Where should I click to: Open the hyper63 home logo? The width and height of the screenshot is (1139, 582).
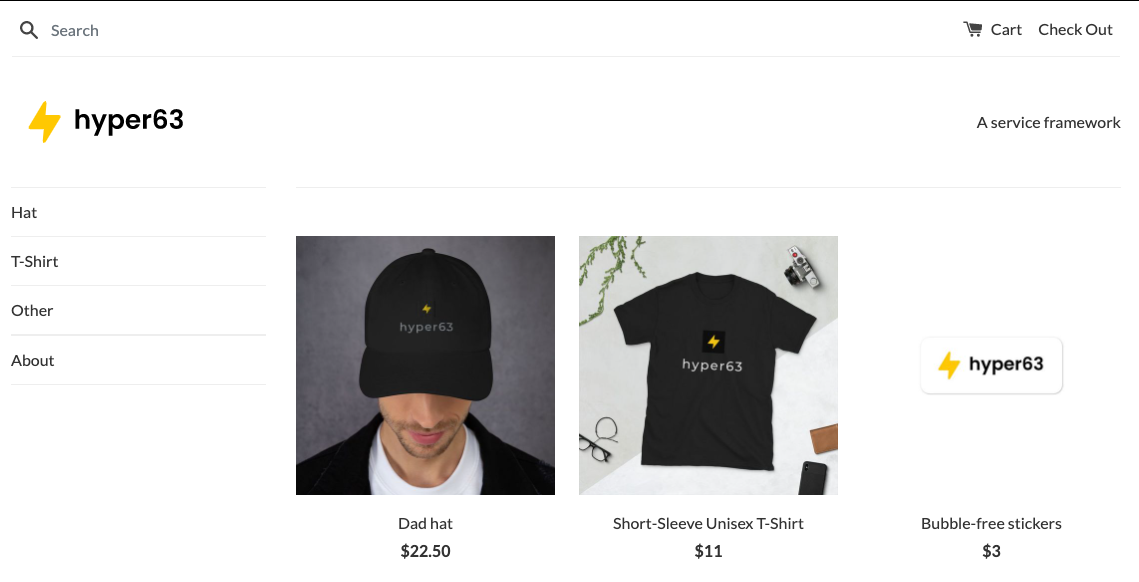click(106, 121)
